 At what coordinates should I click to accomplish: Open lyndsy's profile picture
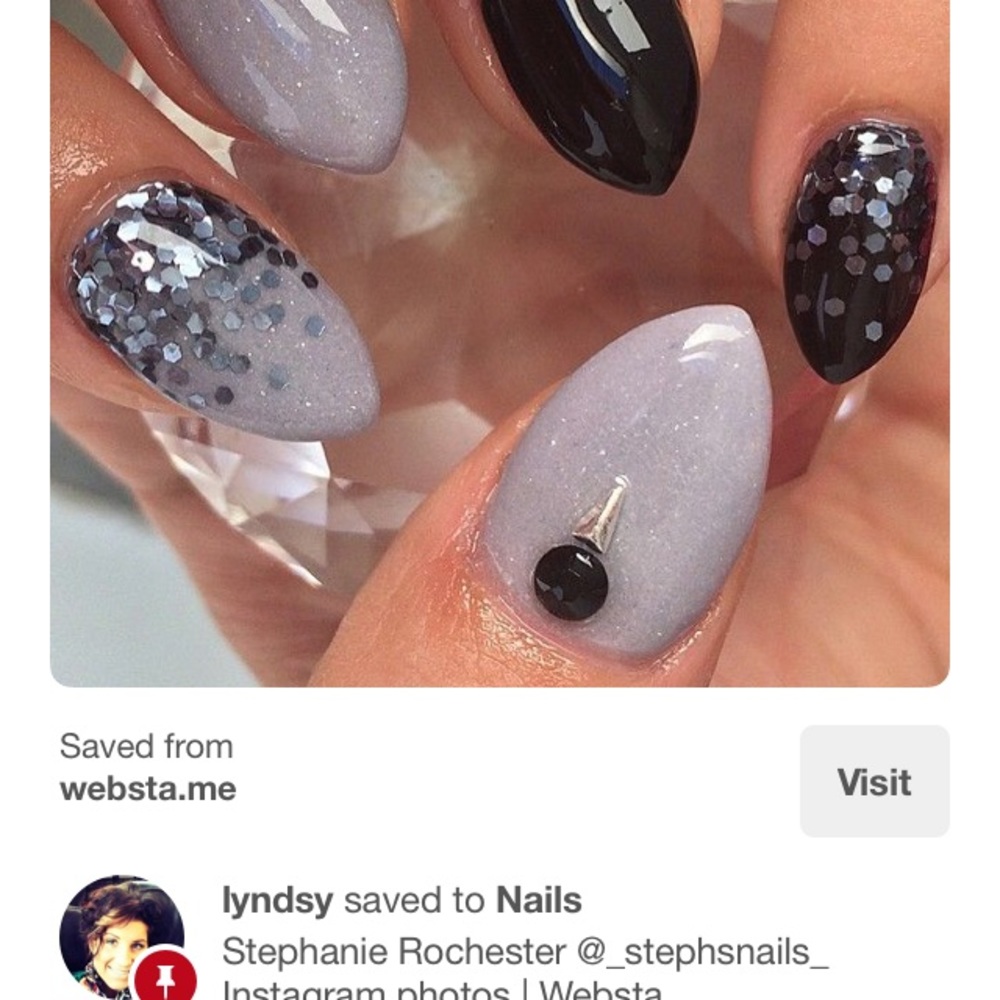pyautogui.click(x=121, y=935)
